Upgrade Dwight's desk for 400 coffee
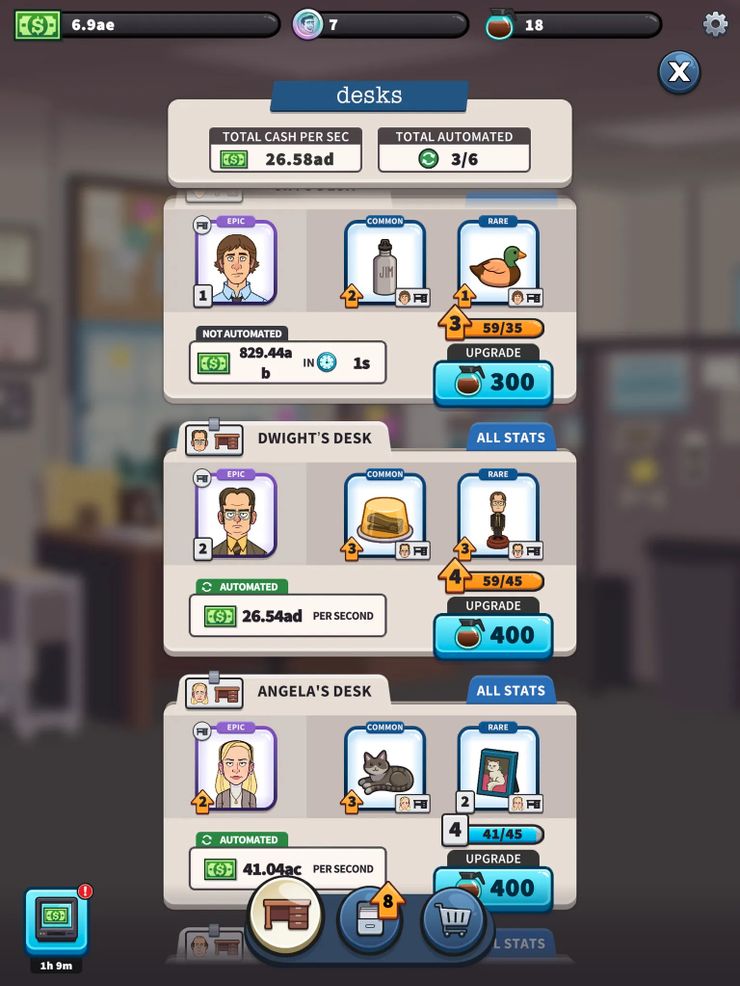The image size is (740, 986). point(493,635)
